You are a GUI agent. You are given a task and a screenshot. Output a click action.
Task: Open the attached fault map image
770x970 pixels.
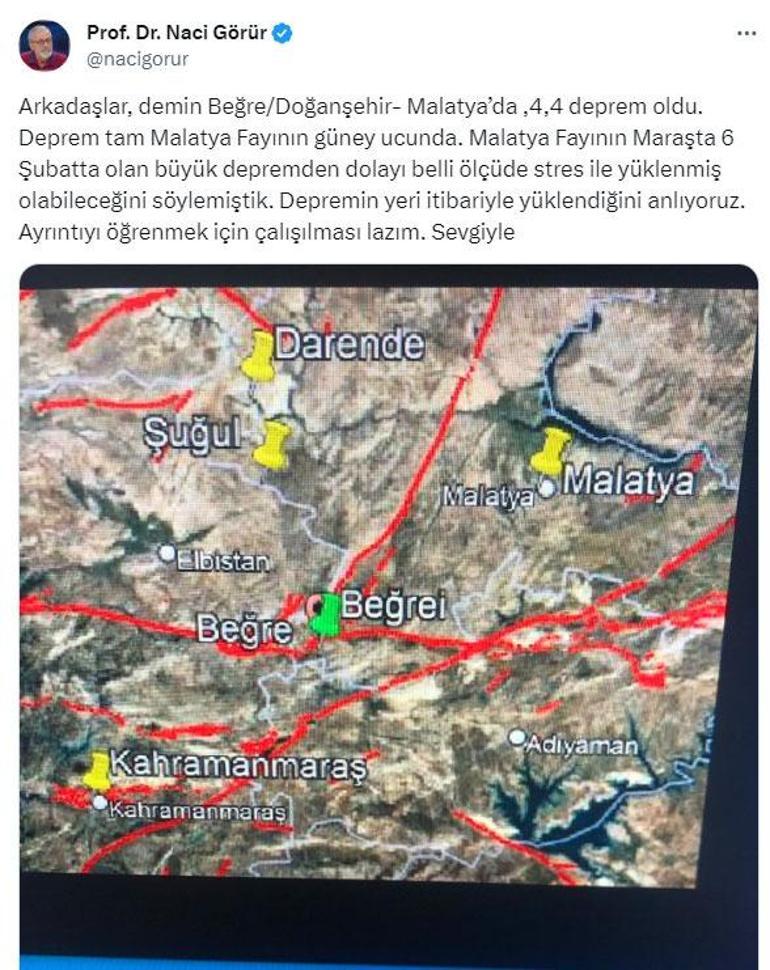coord(388,580)
